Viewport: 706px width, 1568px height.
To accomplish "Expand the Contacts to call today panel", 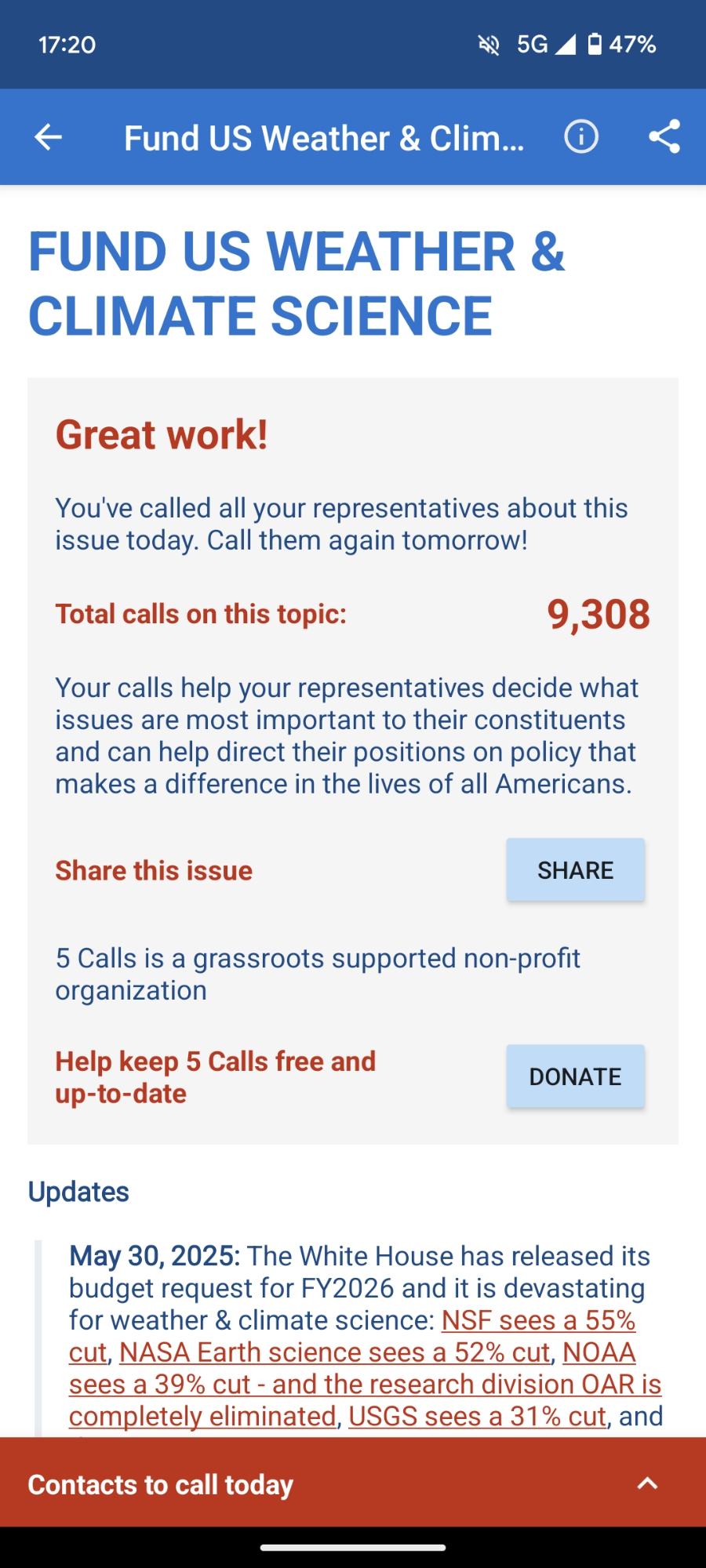I will 647,1483.
